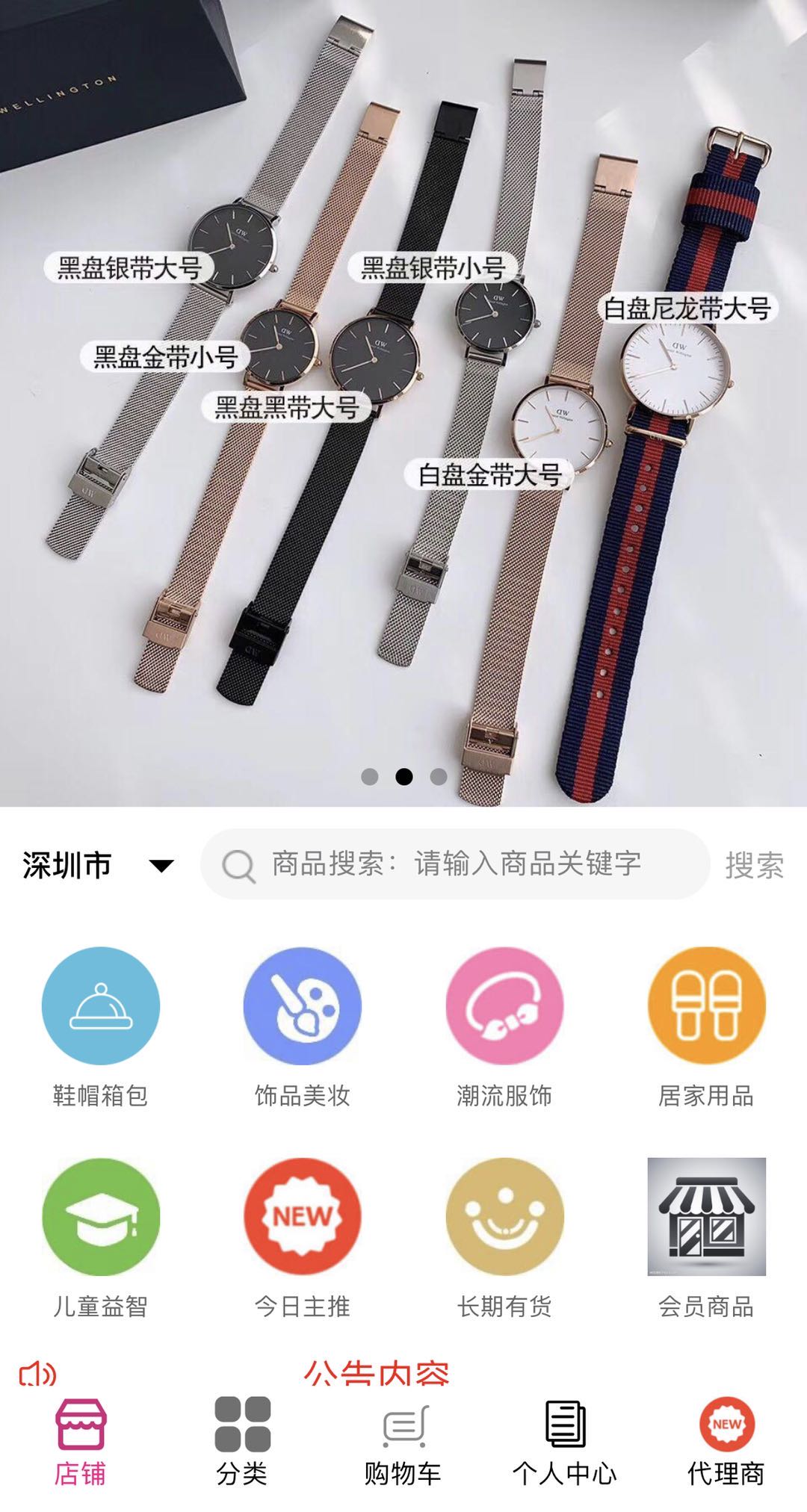Screen dimensions: 807x1512
Task: Tap the 商品搜索 search input field
Action: tap(454, 864)
